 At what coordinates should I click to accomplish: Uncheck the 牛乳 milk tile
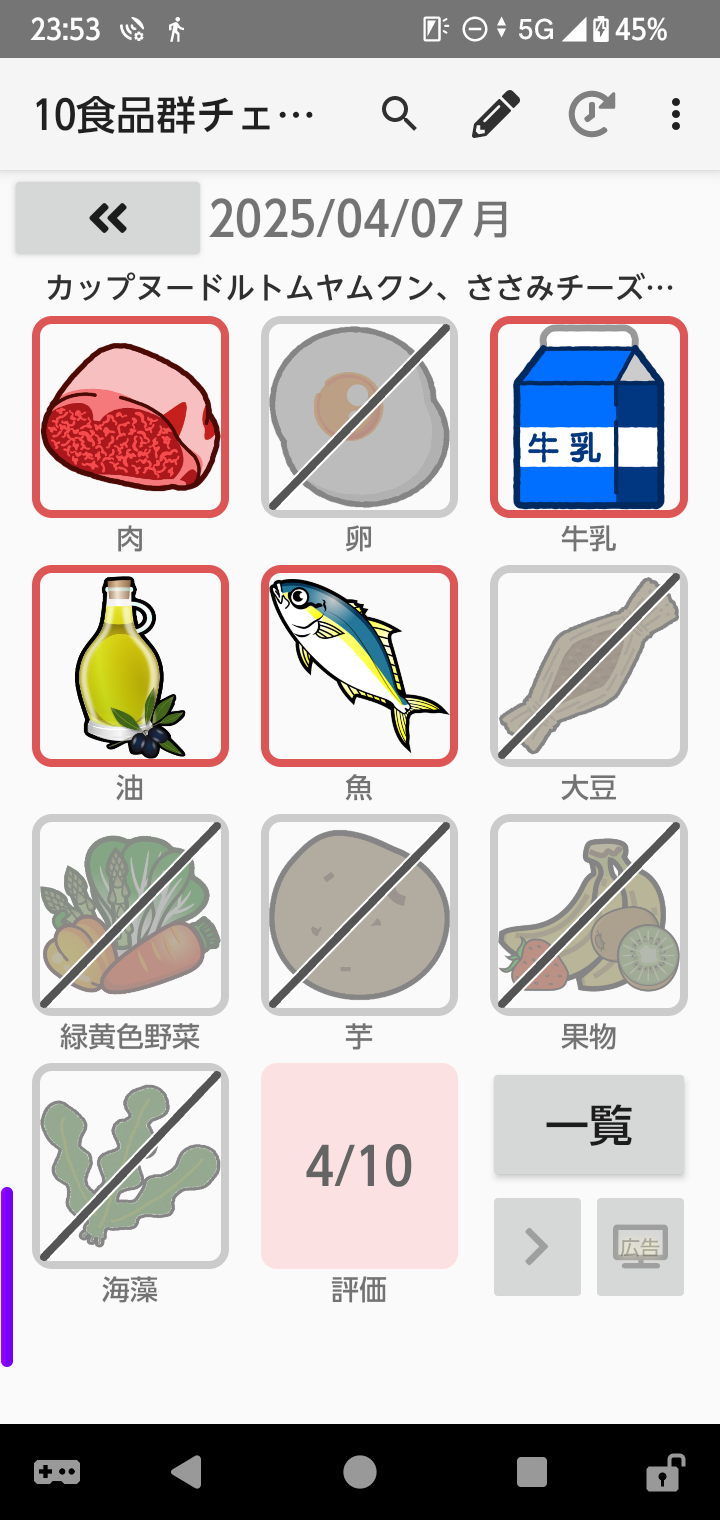(589, 417)
